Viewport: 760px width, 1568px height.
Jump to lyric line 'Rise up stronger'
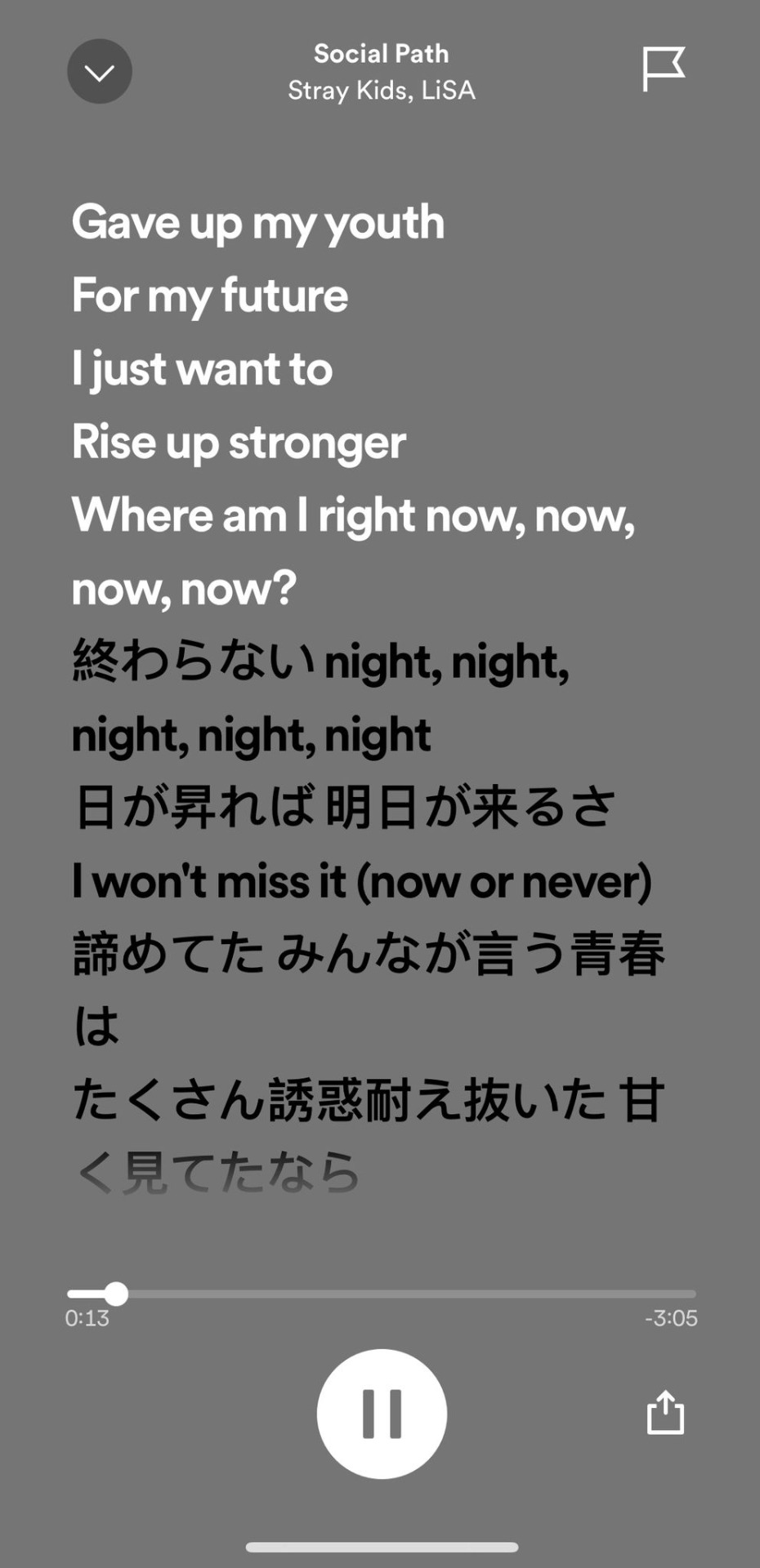coord(239,443)
